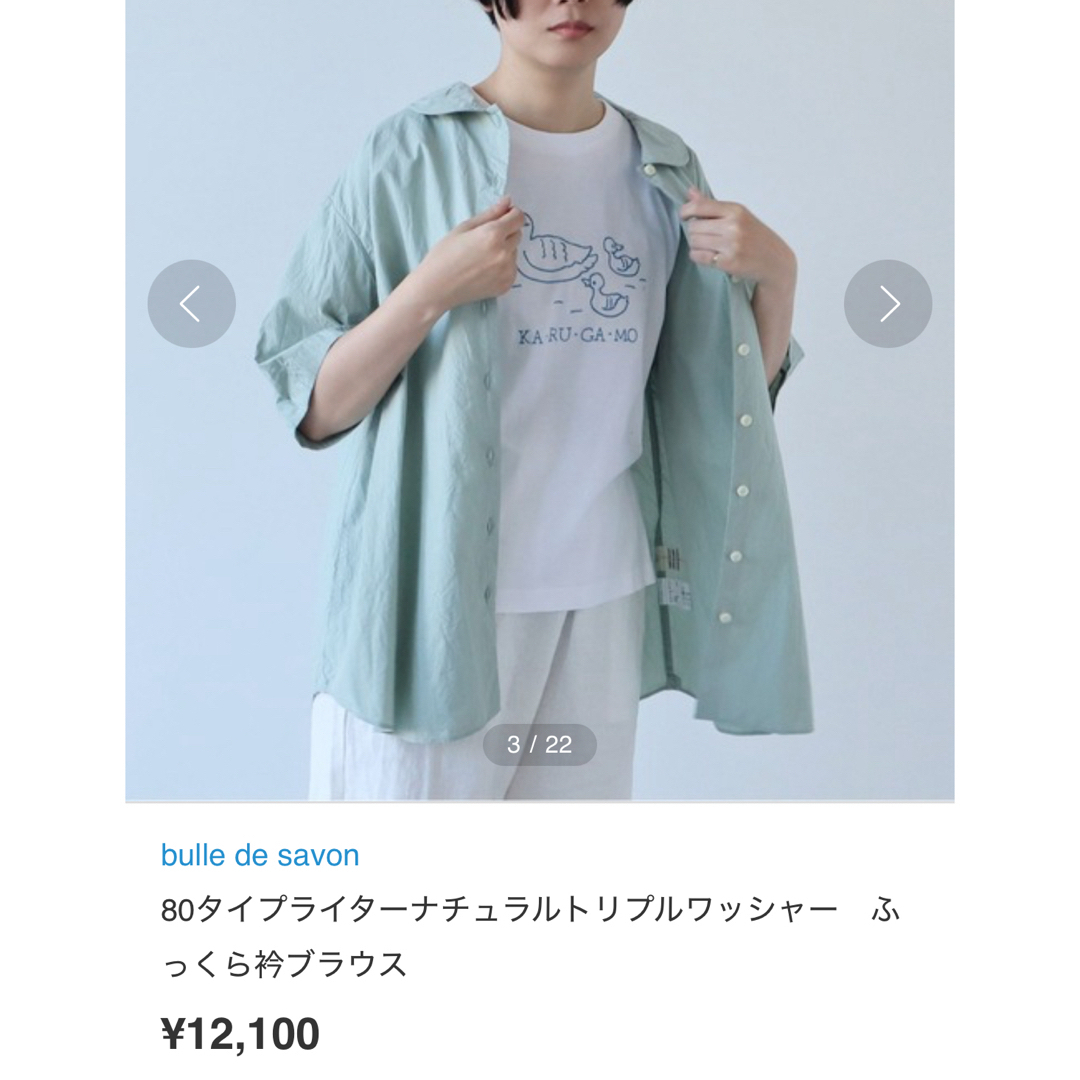Go to the previous product image

(x=191, y=304)
